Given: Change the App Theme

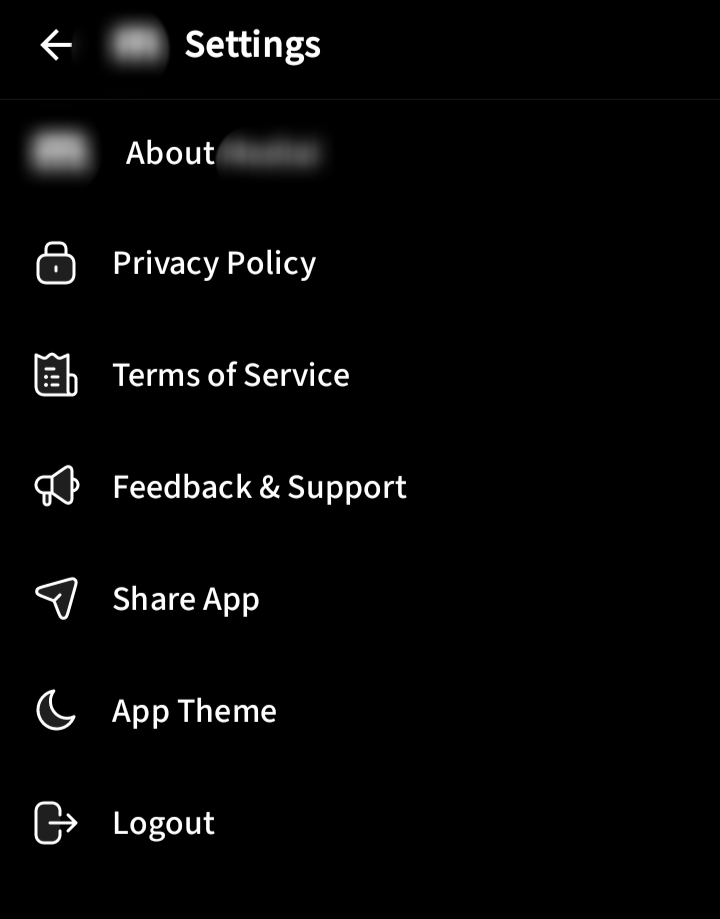Looking at the screenshot, I should tap(194, 711).
